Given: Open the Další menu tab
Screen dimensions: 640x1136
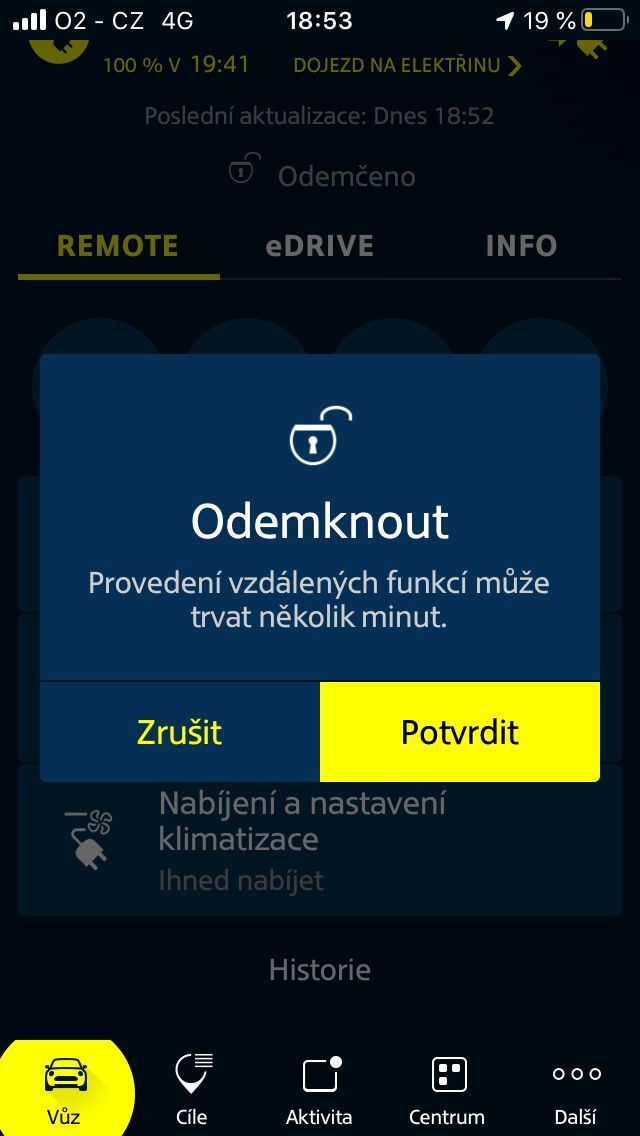Looking at the screenshot, I should (575, 1089).
